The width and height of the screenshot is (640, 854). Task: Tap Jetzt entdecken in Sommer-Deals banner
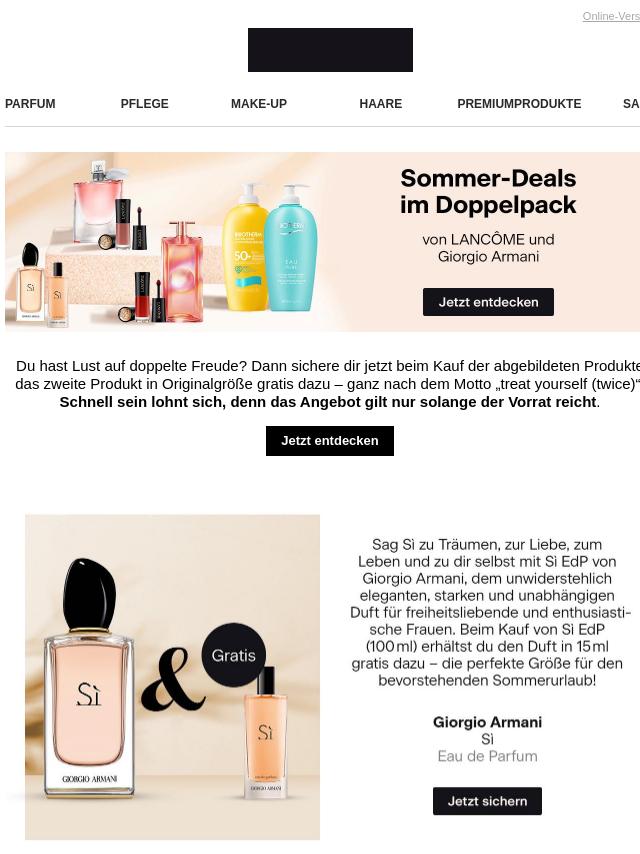488,302
